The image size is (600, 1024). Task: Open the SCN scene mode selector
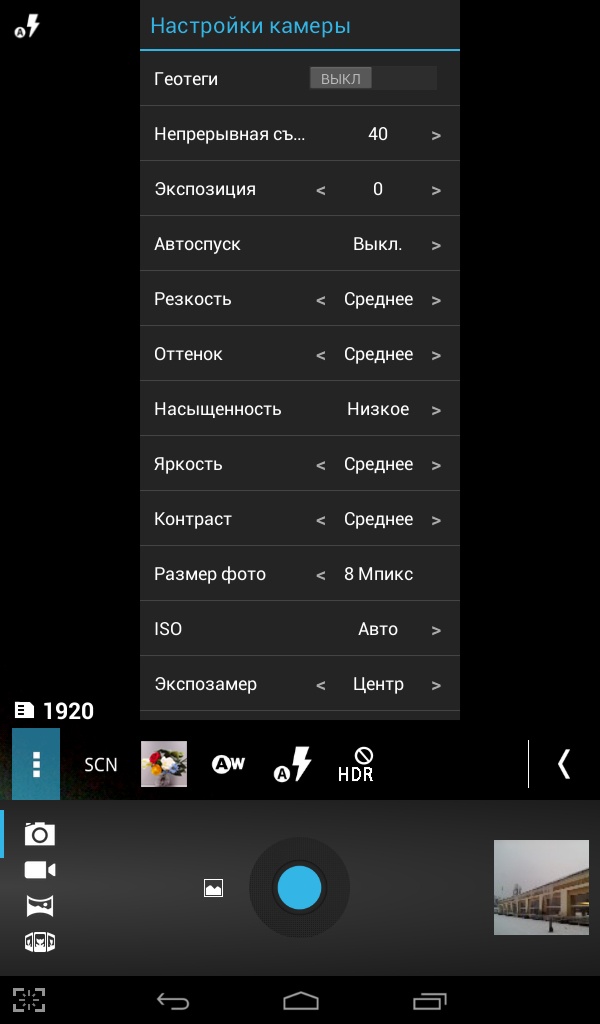101,765
